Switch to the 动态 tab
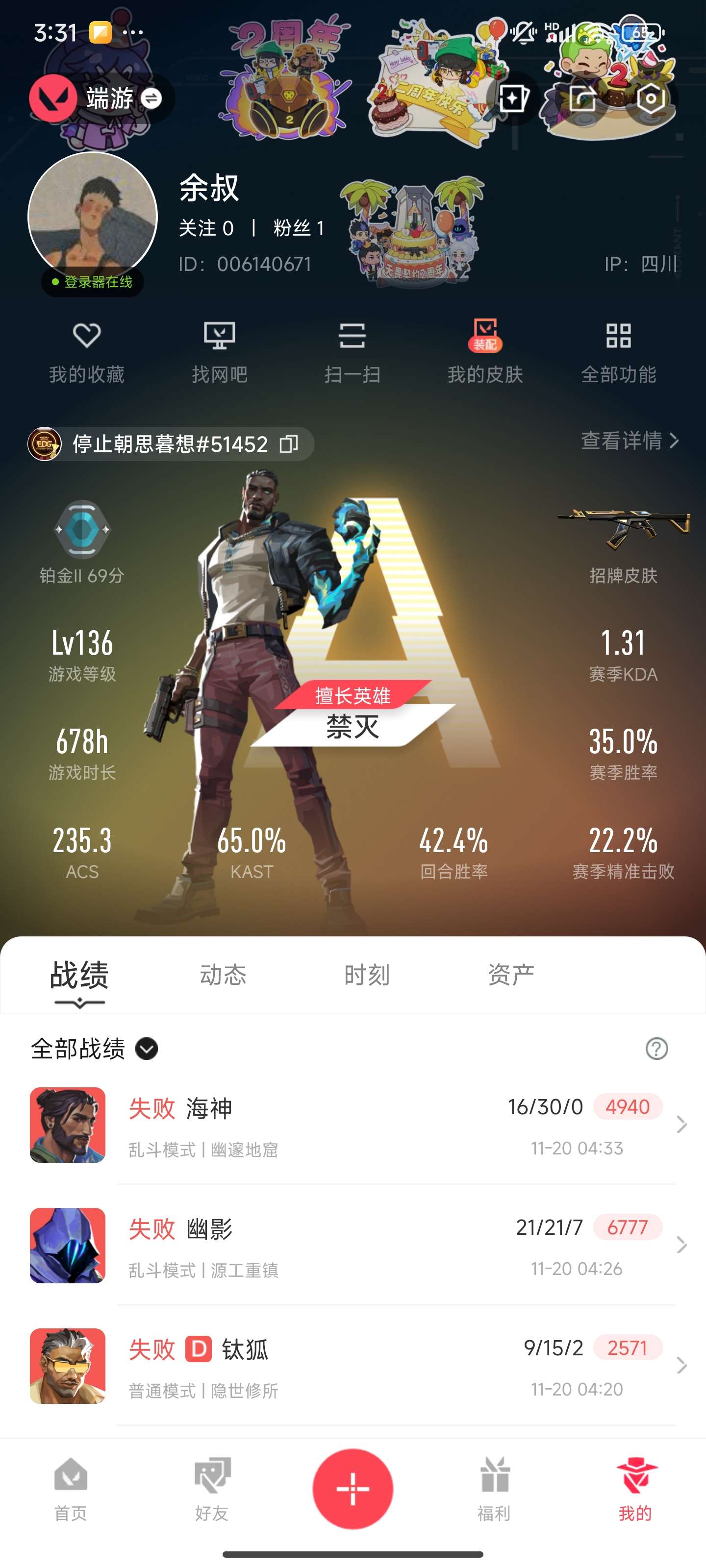 pos(223,975)
